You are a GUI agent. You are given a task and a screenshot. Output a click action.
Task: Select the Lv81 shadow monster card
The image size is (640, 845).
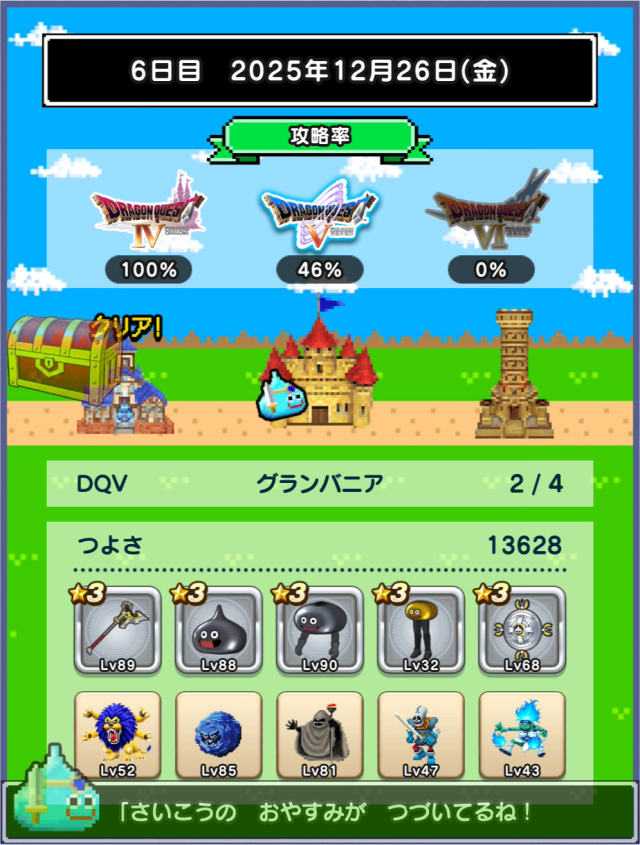click(x=320, y=735)
